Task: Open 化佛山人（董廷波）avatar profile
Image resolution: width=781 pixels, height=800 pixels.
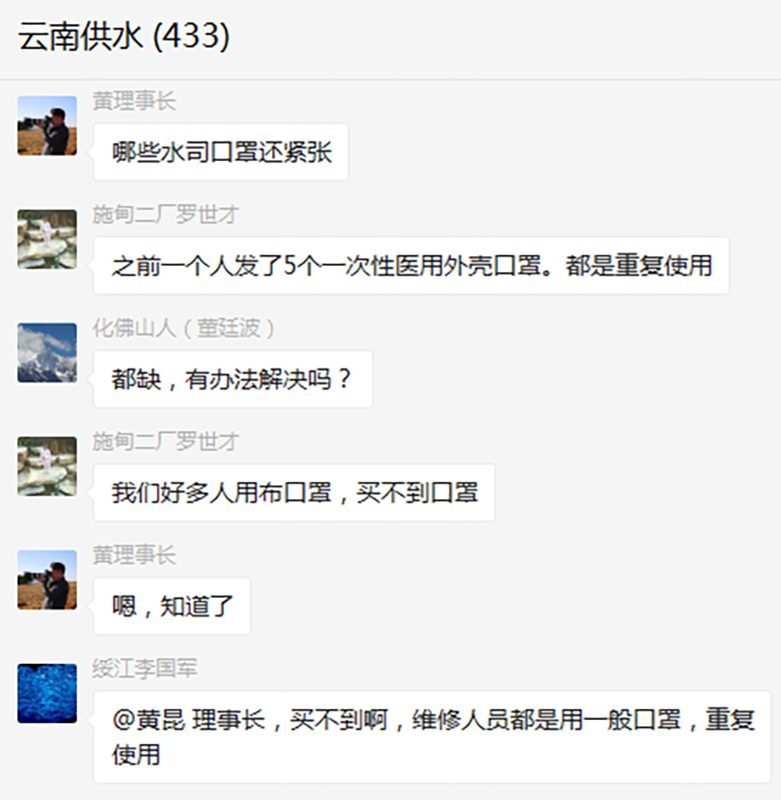Action: 47,352
